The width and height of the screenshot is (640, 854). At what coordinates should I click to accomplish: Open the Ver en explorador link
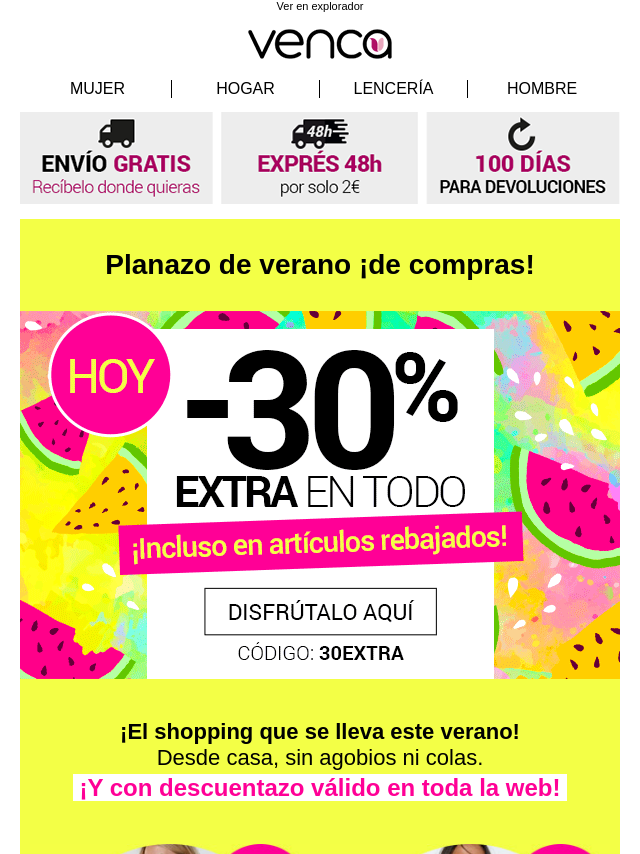[319, 7]
